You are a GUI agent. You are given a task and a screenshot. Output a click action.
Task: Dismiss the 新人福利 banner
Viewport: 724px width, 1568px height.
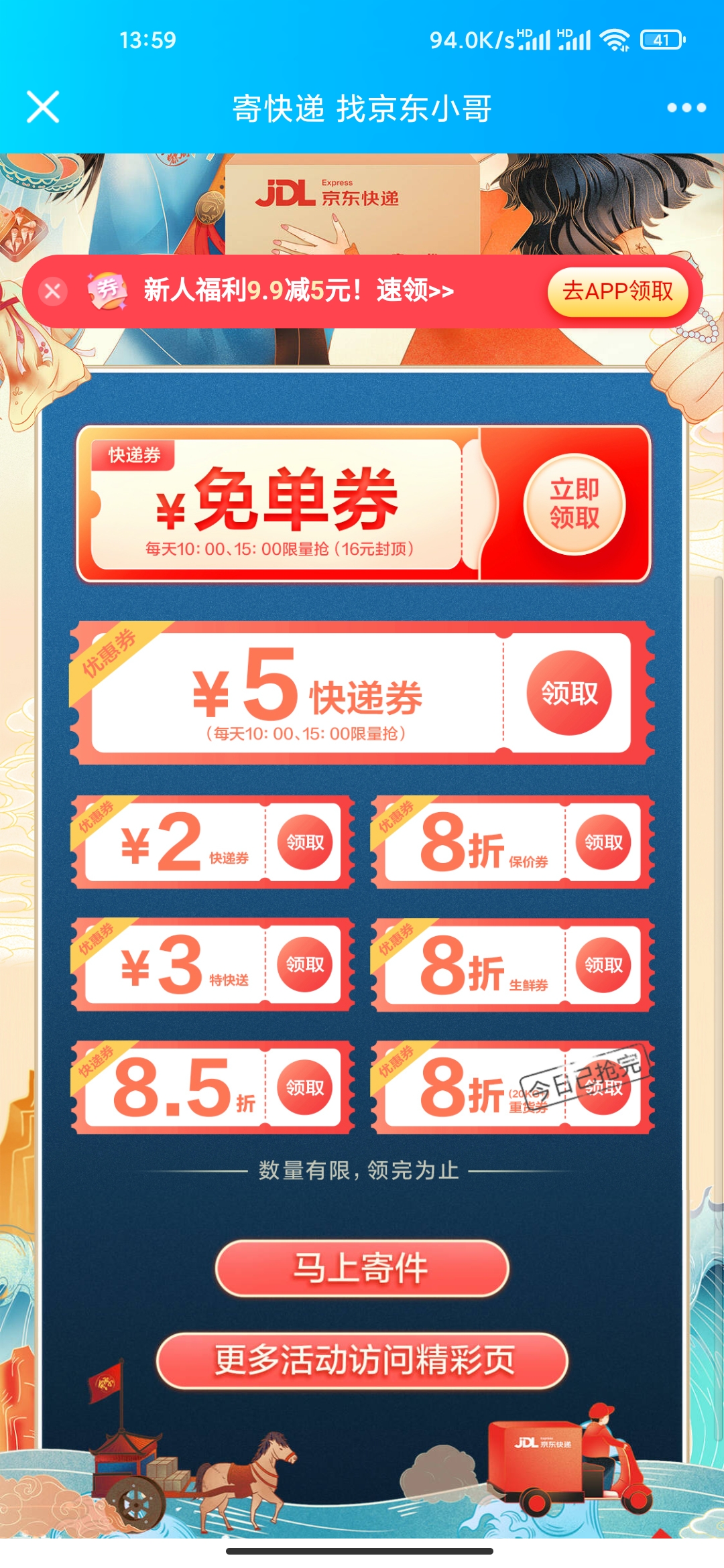(52, 291)
